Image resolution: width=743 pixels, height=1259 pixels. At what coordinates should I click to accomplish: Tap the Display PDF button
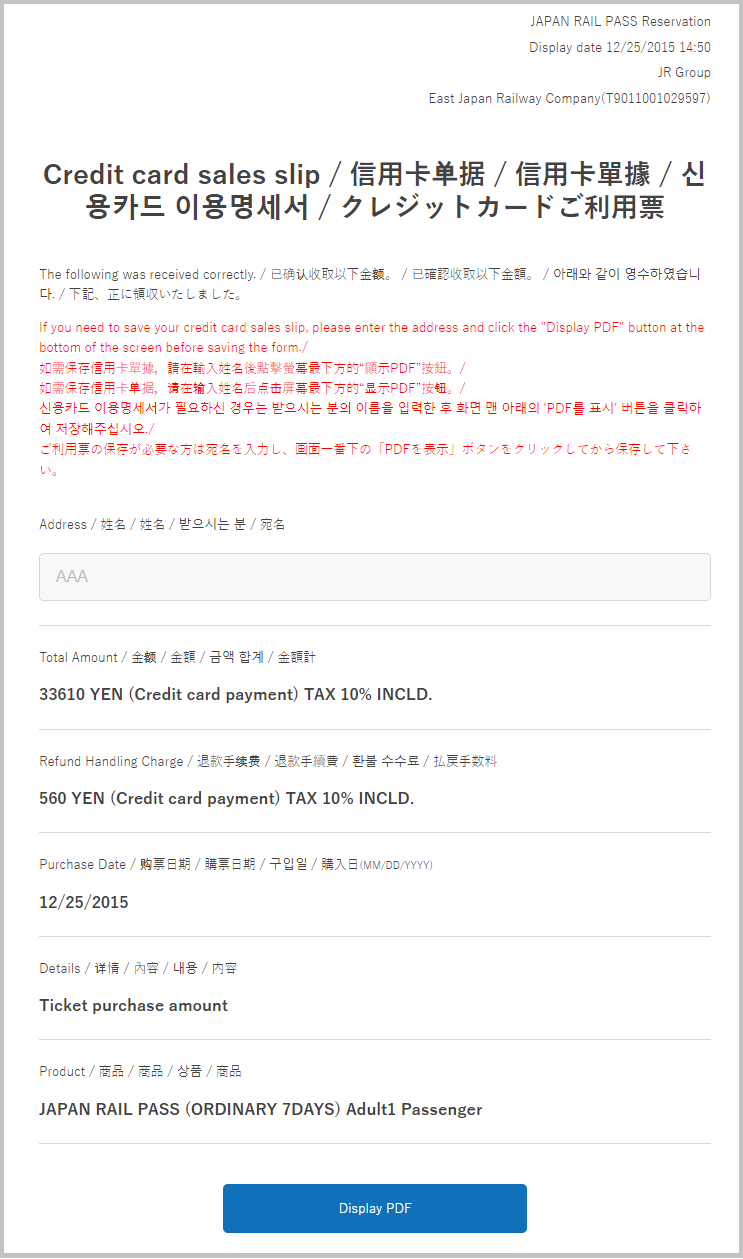(x=375, y=1208)
